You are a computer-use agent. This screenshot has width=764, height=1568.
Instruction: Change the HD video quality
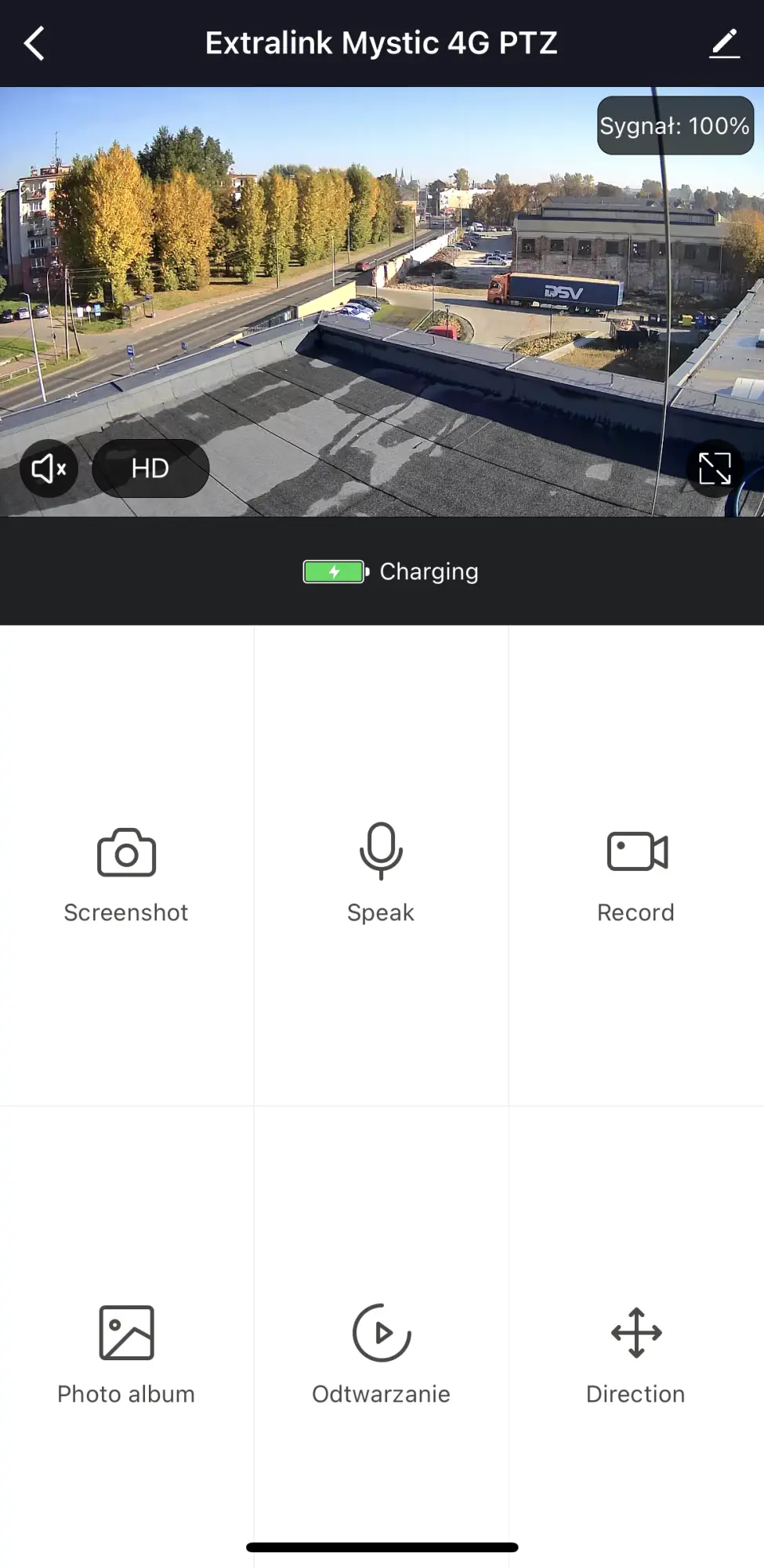(x=150, y=469)
